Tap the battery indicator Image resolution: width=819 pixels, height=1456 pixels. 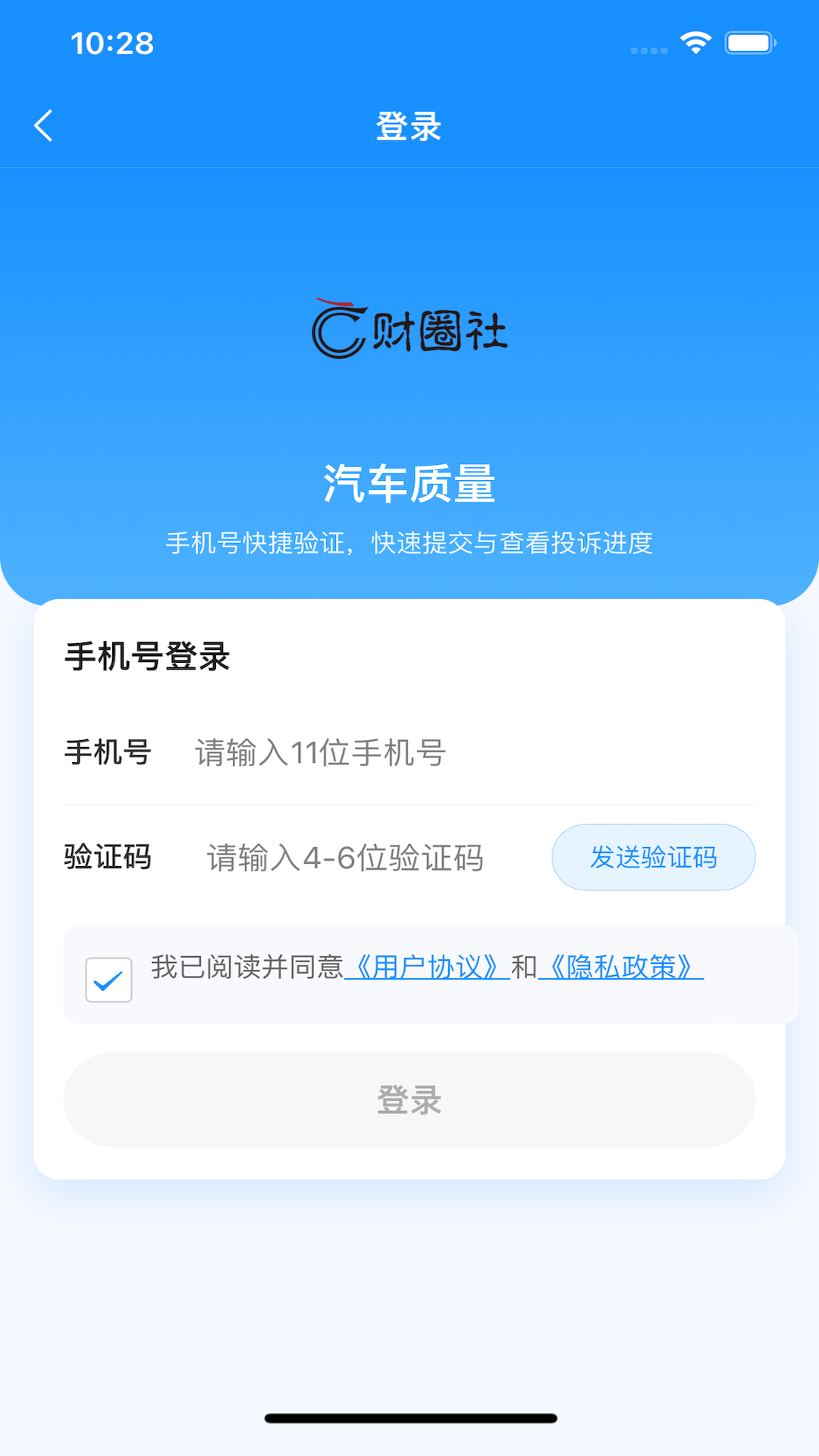click(x=750, y=43)
